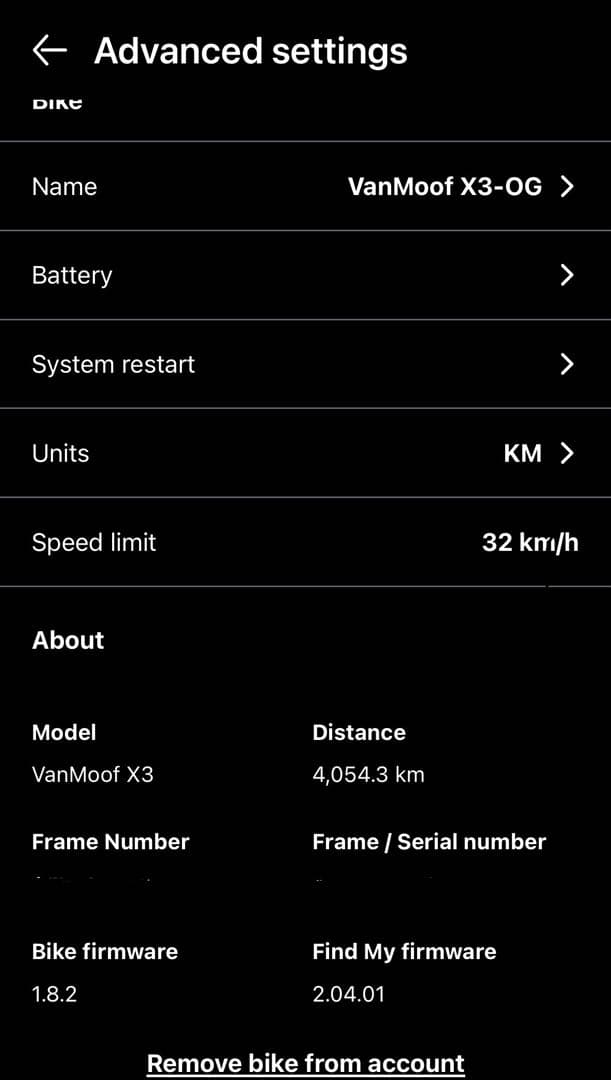611x1080 pixels.
Task: Tap Remove bike from account link
Action: (306, 1062)
